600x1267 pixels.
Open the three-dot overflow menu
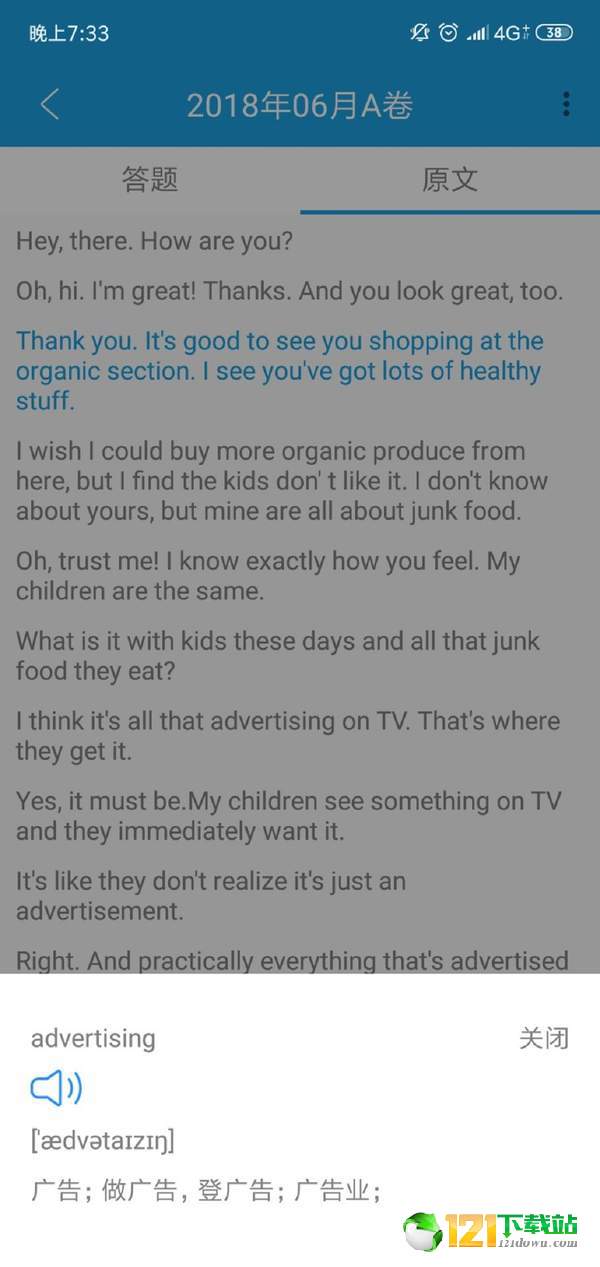pos(566,104)
